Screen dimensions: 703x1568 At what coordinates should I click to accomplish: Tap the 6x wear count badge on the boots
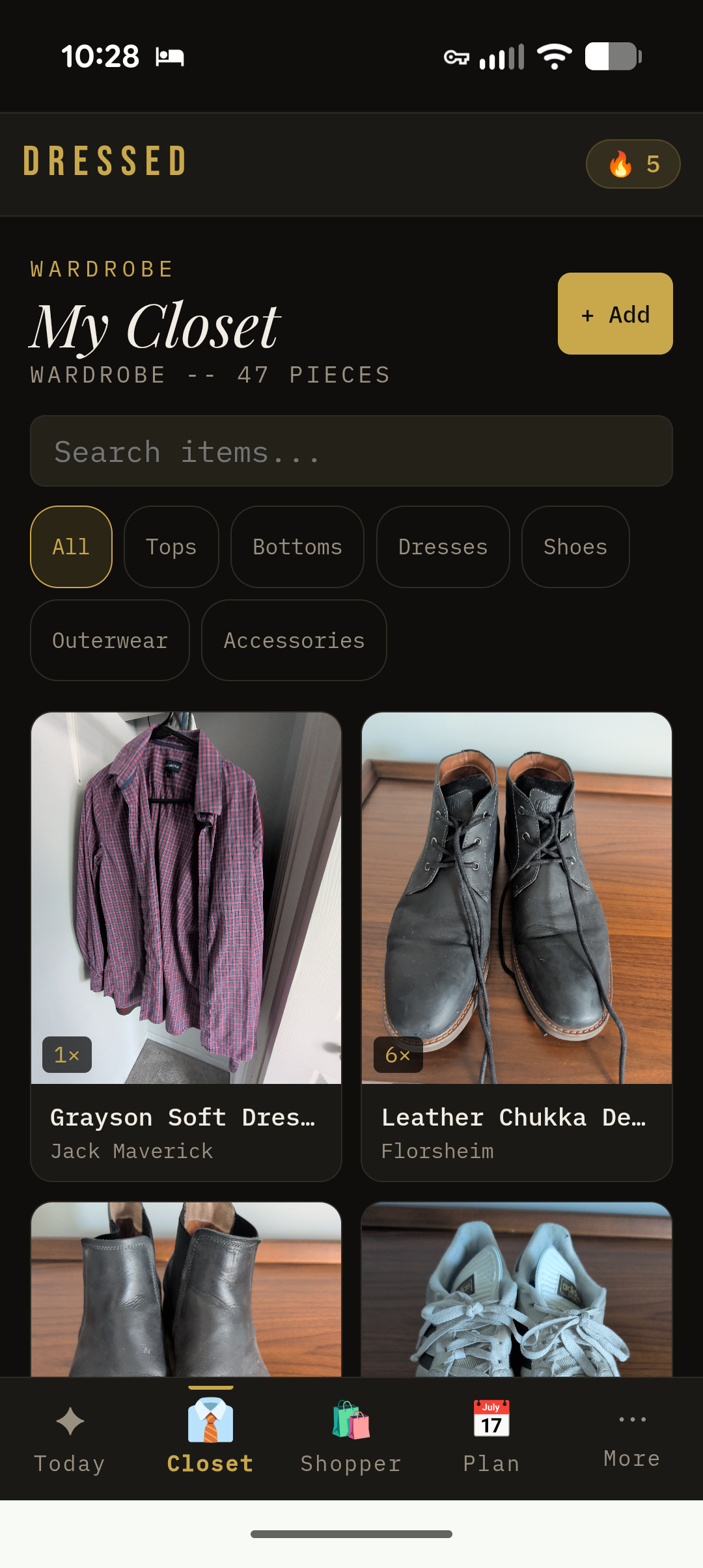pyautogui.click(x=398, y=1055)
